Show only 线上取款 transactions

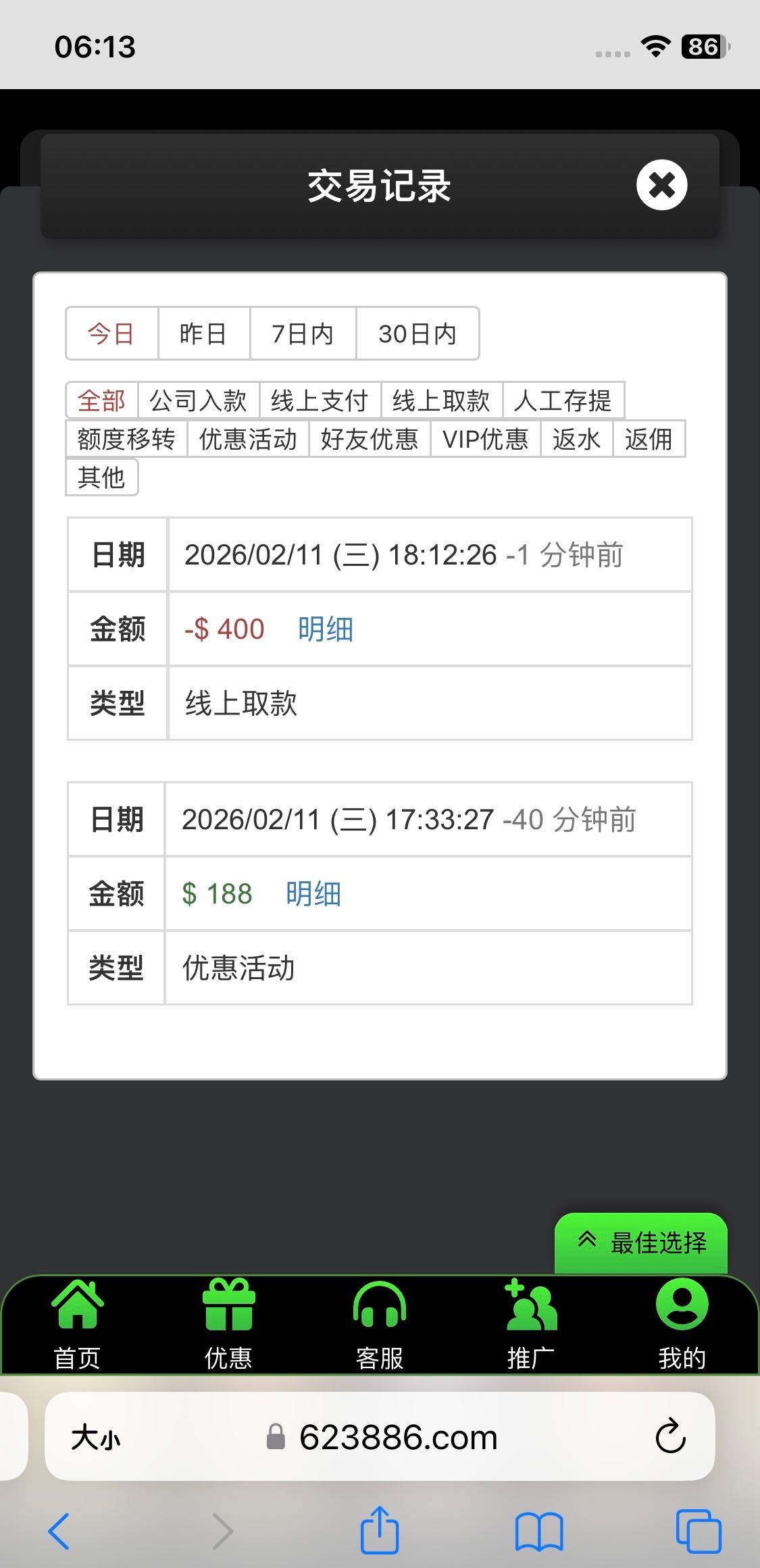[x=441, y=400]
